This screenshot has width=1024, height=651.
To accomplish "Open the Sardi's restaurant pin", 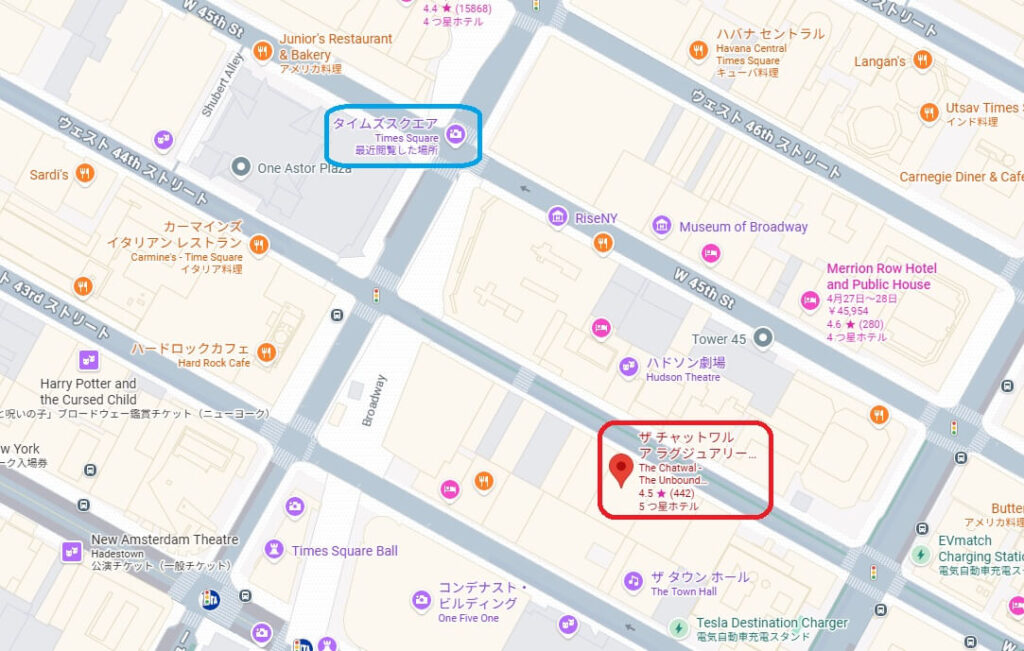I will (x=85, y=174).
